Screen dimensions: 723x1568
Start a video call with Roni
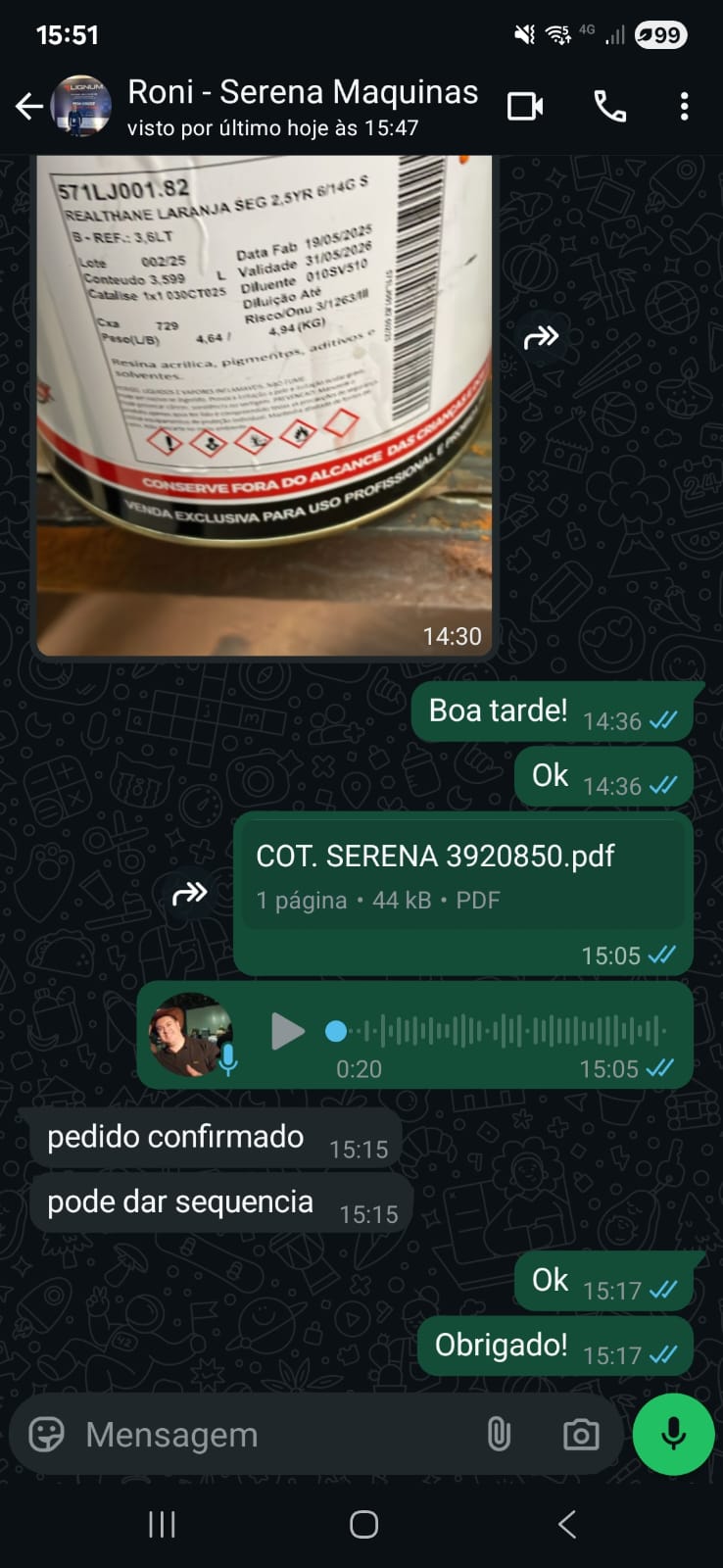pos(525,106)
